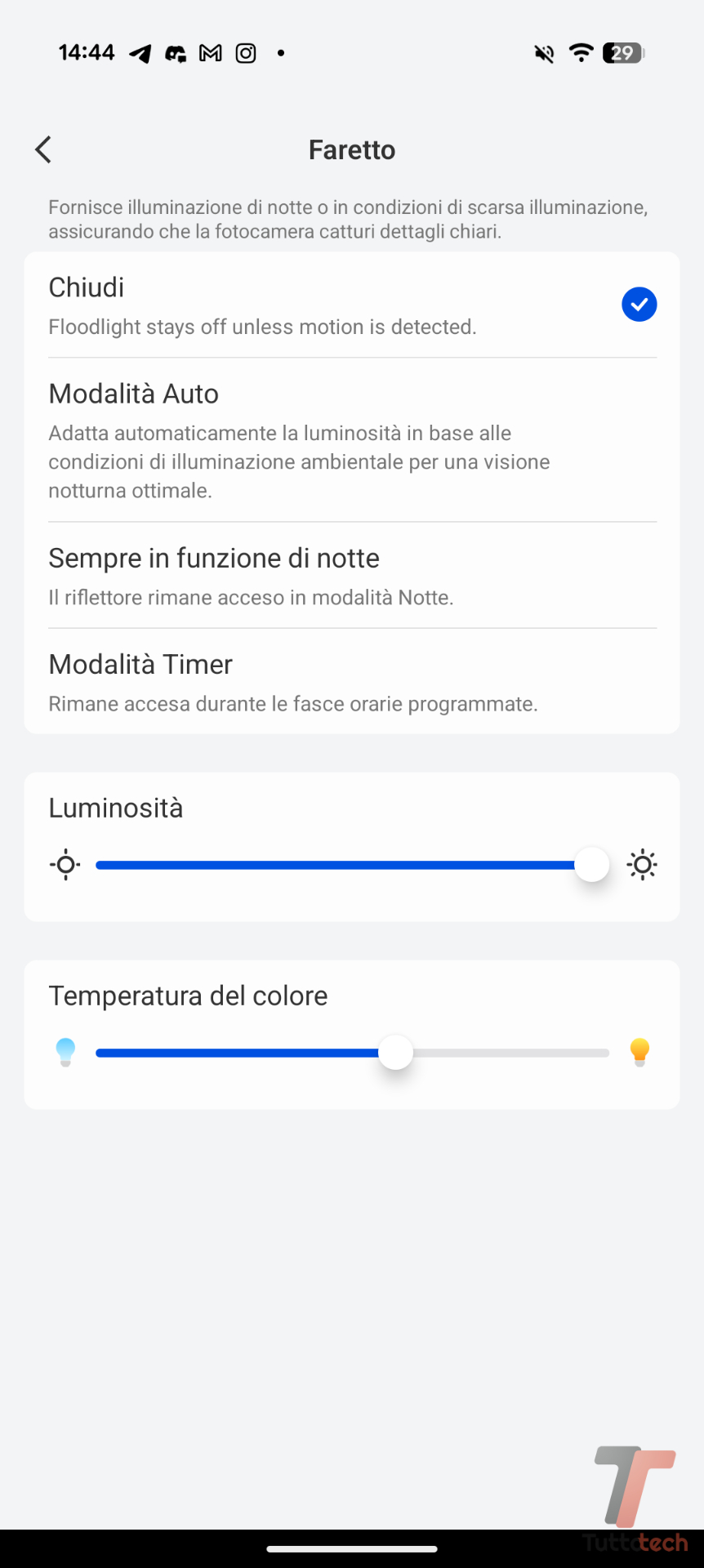Tap the Luminosità brightness slider
704x1568 pixels.
(351, 865)
